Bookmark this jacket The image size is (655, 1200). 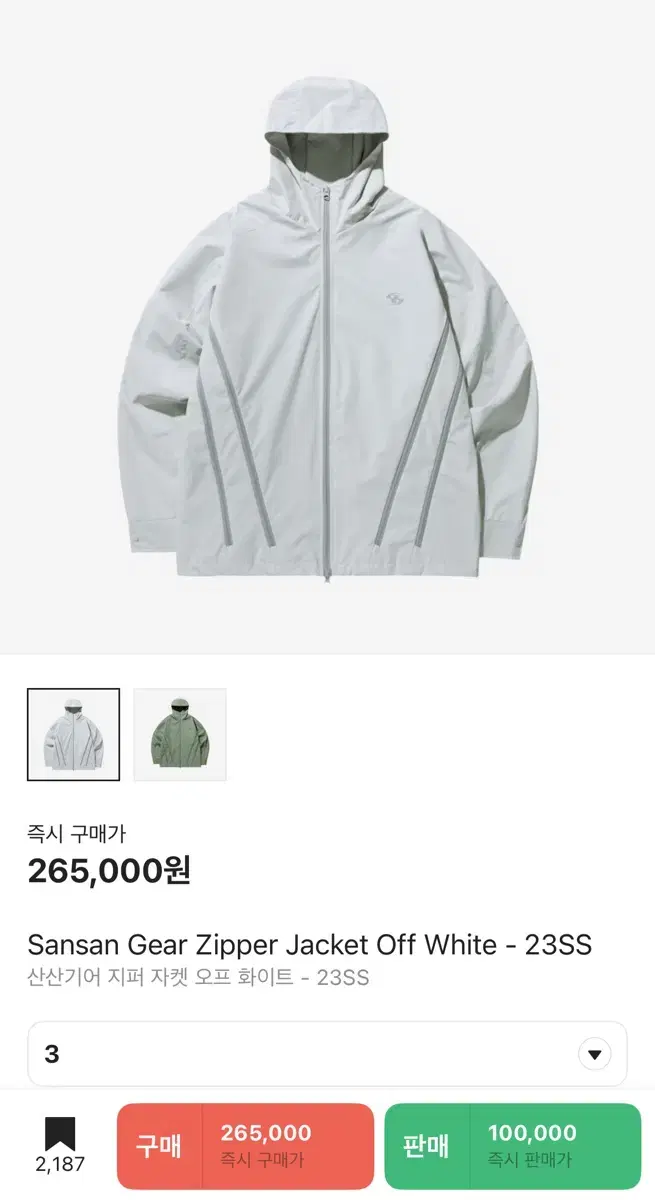point(60,1136)
